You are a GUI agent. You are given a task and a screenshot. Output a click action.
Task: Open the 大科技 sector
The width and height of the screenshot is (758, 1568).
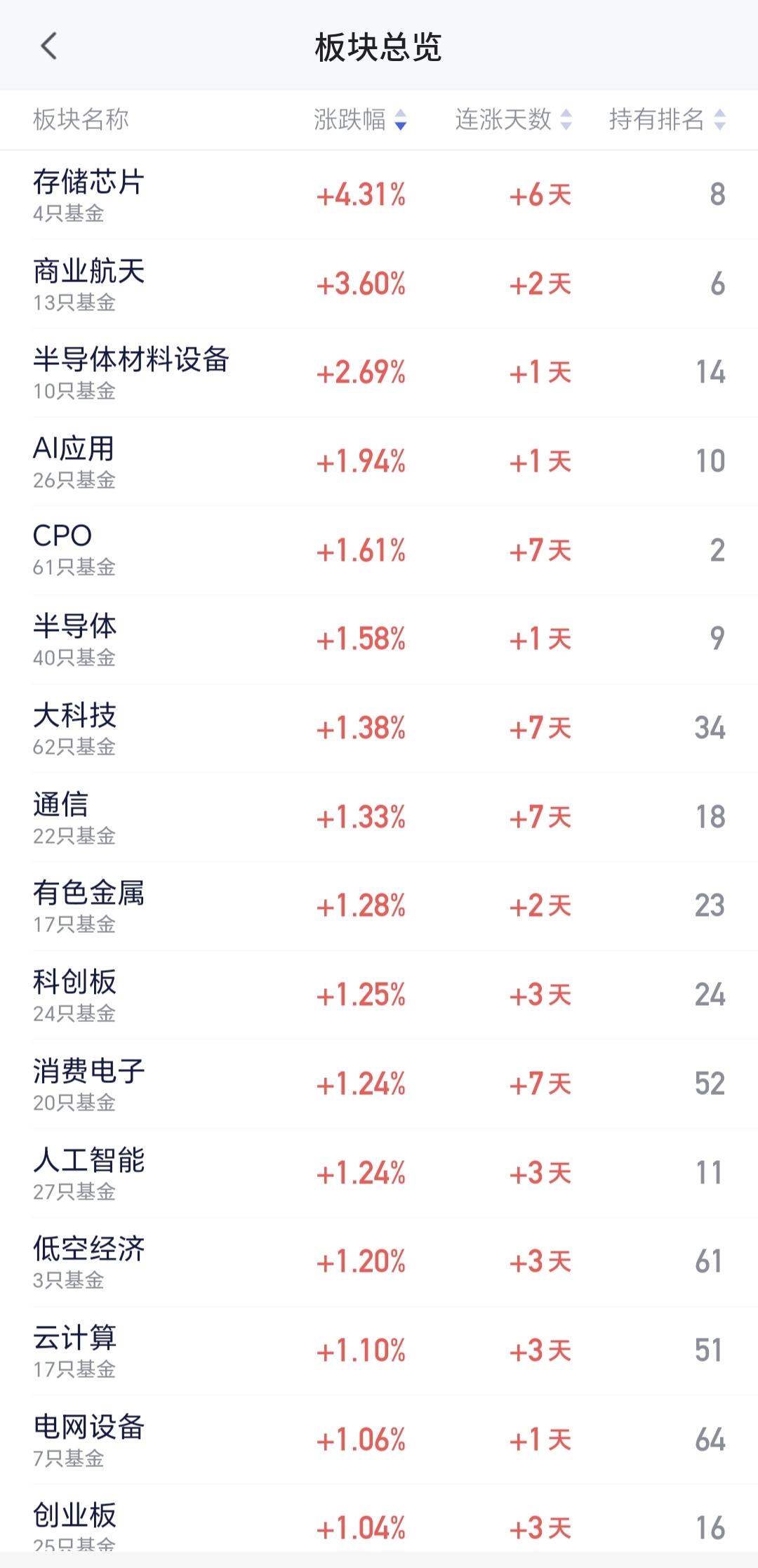tap(379, 728)
